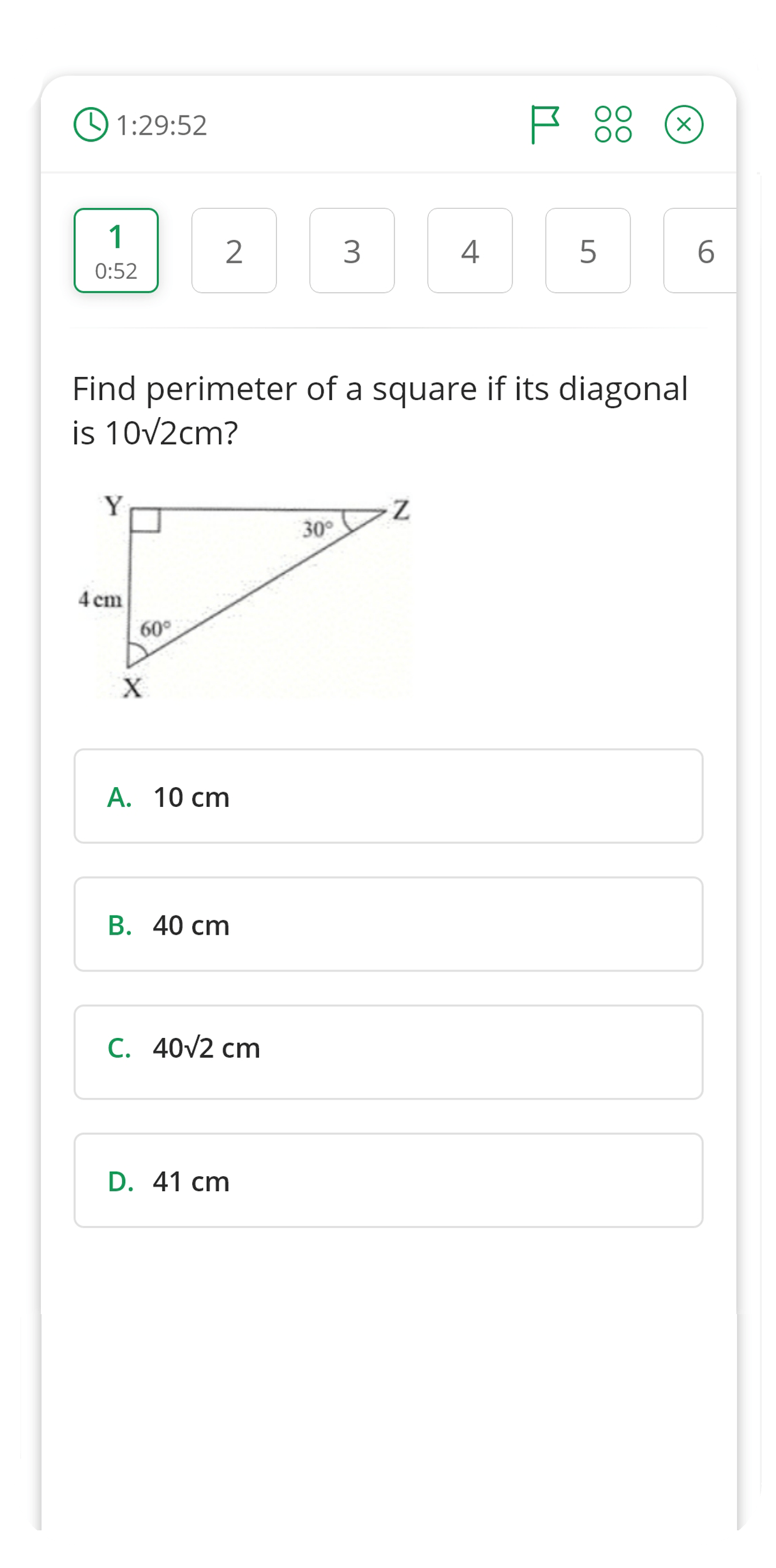776x1568 pixels.
Task: Flag this question for review
Action: [544, 124]
